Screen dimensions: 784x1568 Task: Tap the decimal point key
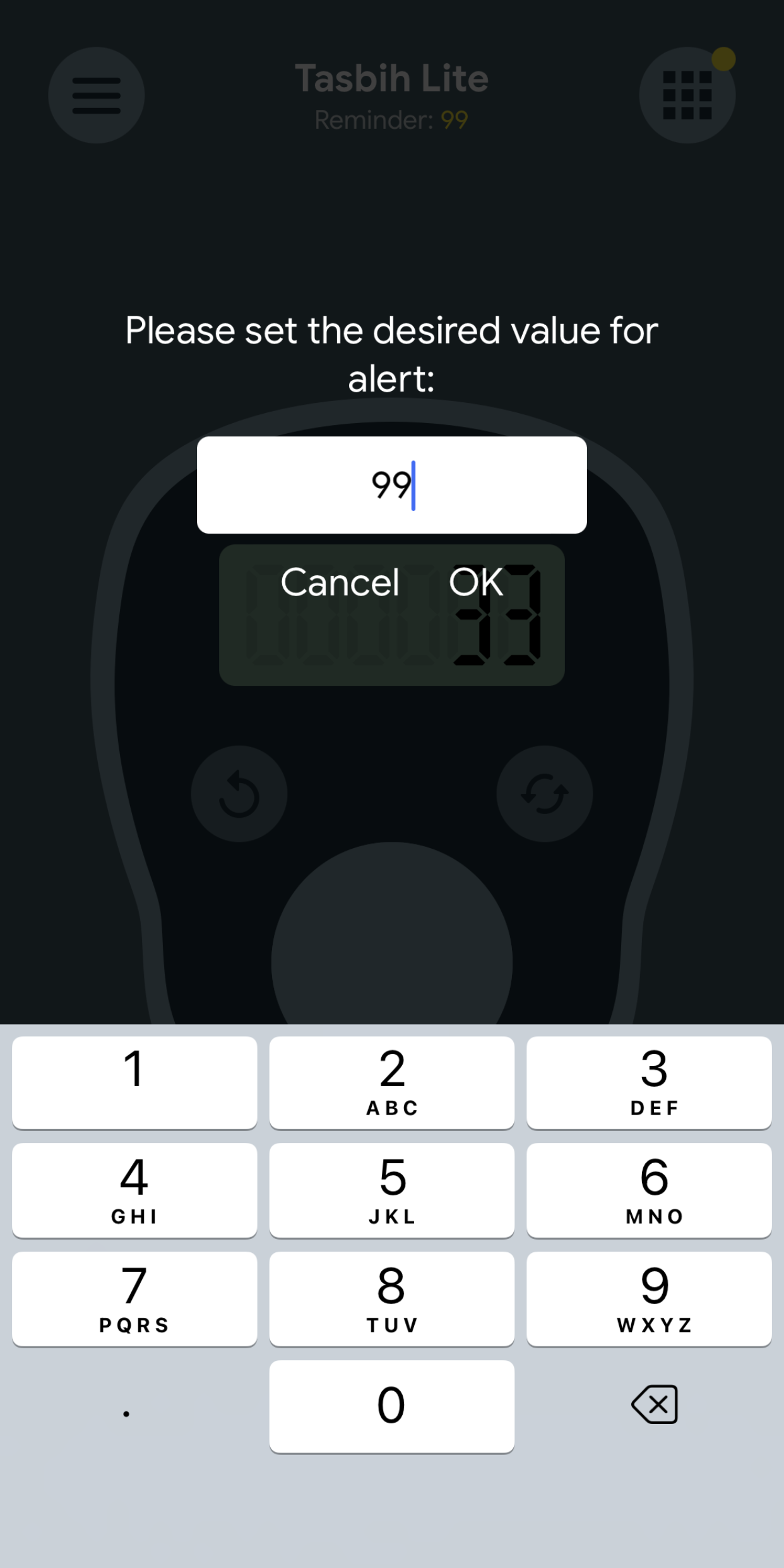pyautogui.click(x=126, y=1413)
